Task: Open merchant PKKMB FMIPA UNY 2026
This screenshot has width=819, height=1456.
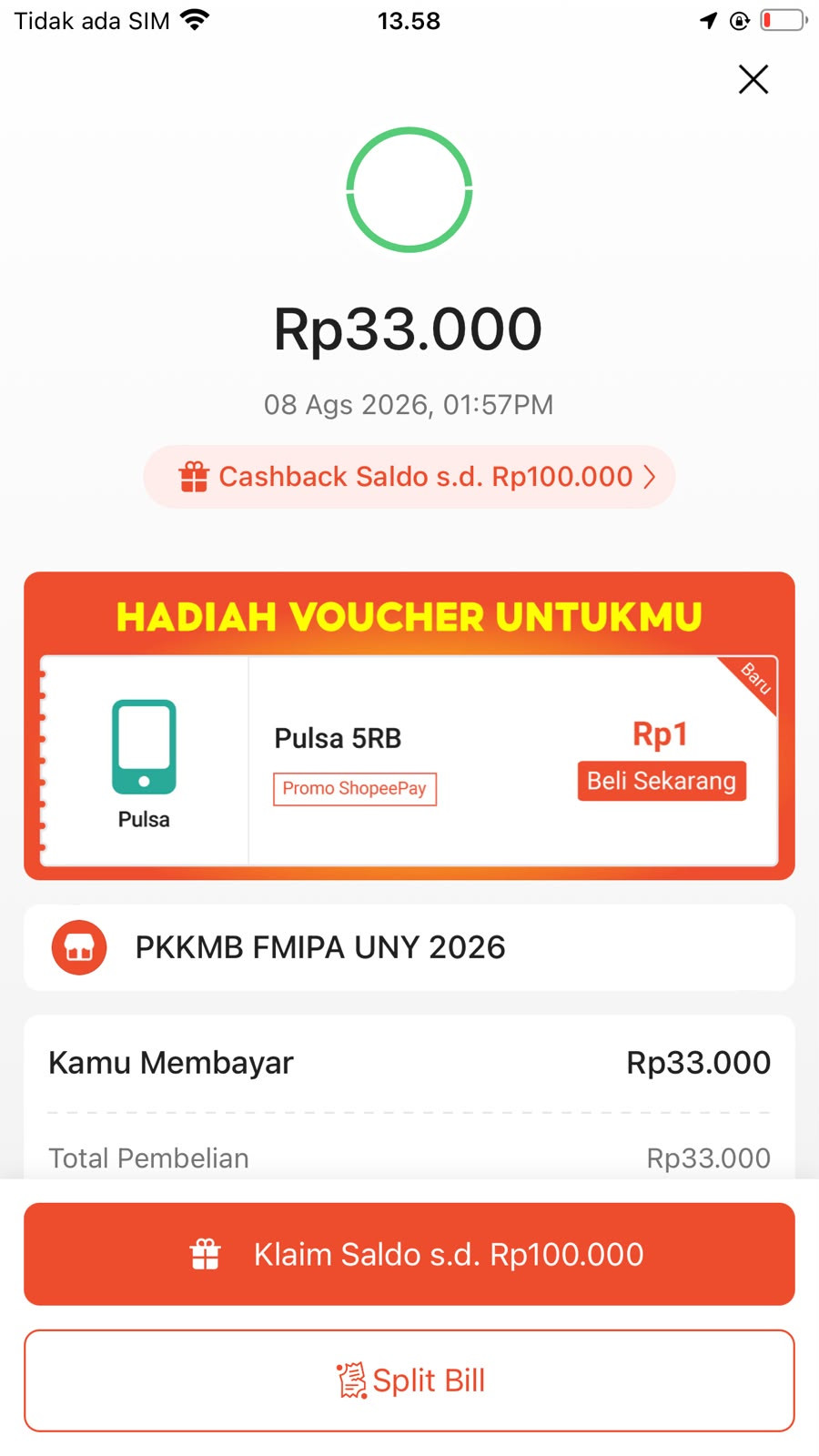Action: [x=409, y=947]
